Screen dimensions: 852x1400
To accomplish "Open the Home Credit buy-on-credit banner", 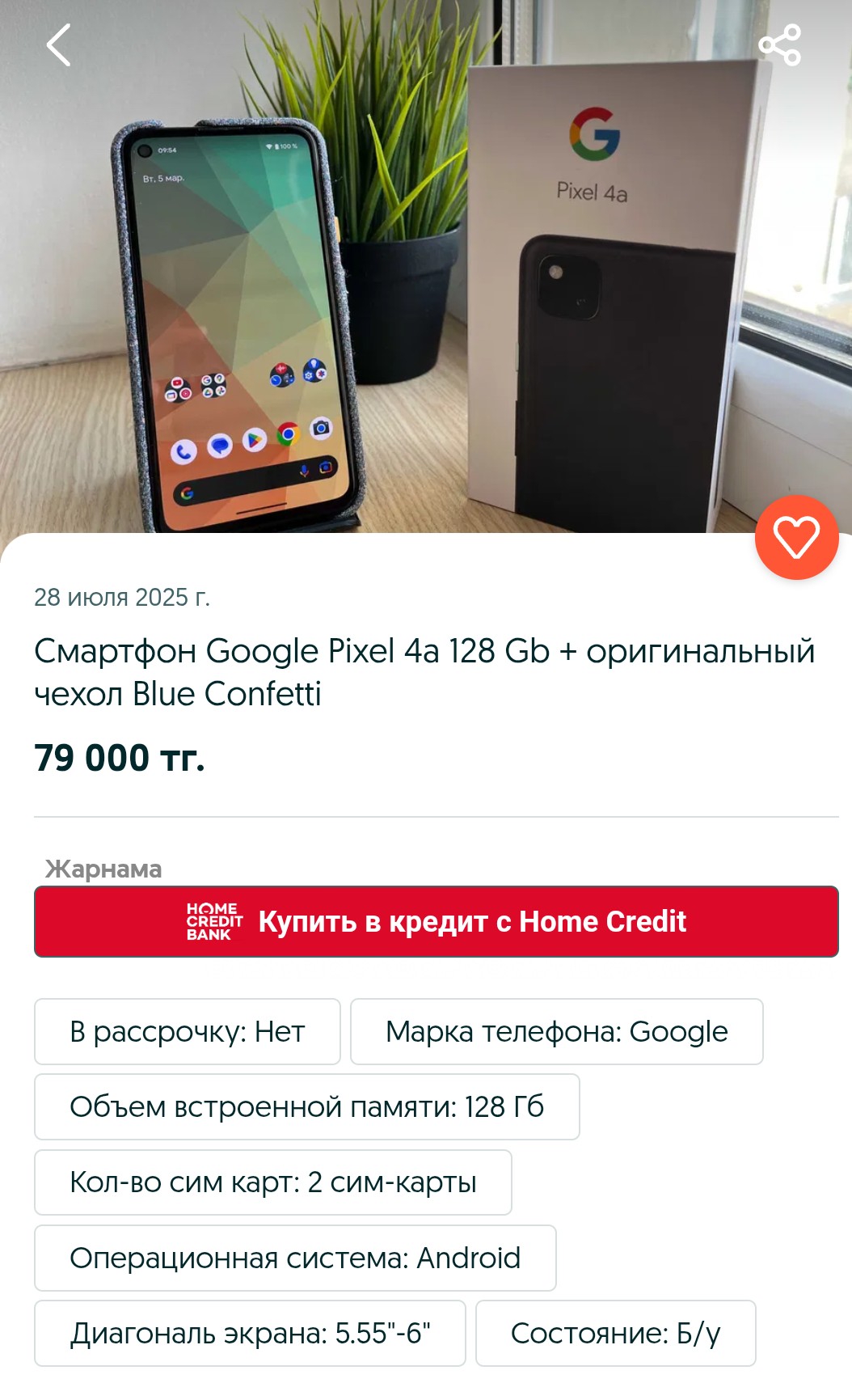I will 437,921.
